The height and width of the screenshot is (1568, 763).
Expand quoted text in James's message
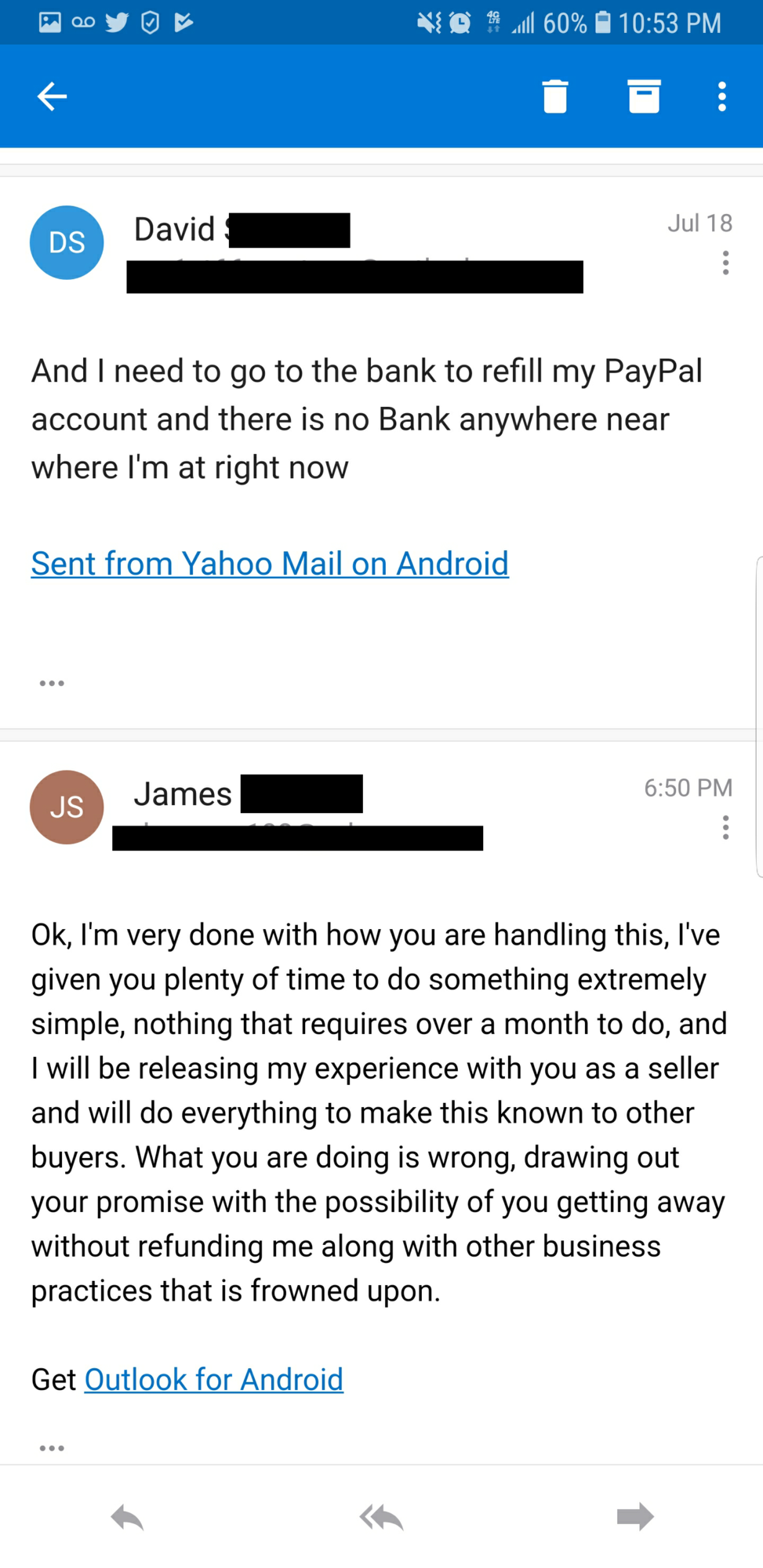click(x=52, y=1447)
